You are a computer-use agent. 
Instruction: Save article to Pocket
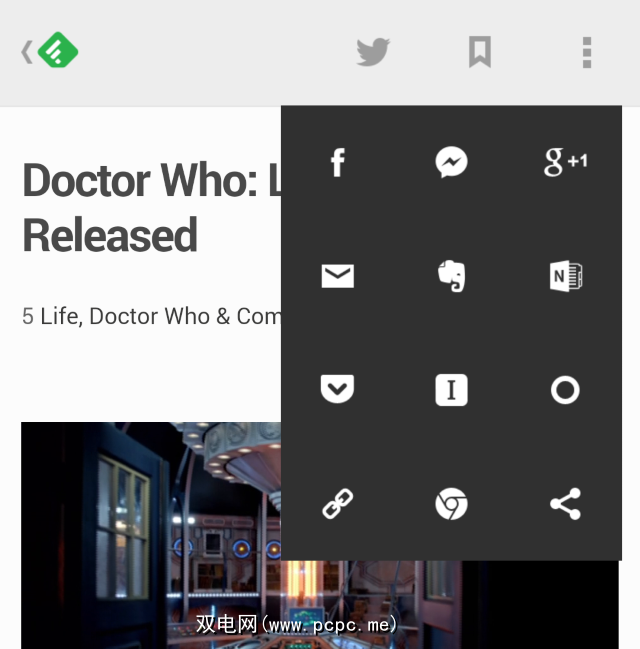point(338,389)
